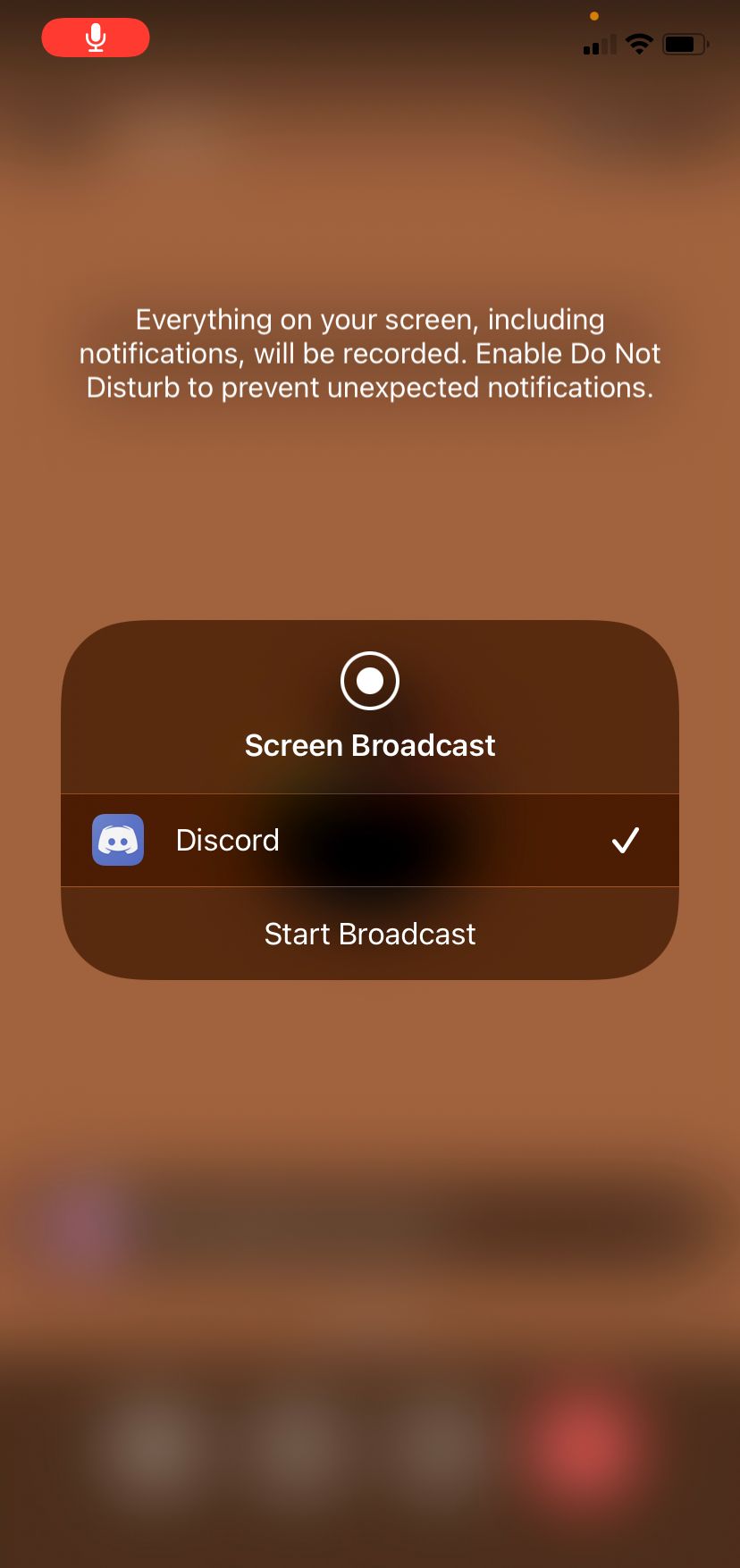The height and width of the screenshot is (1568, 740).
Task: Select Discord as the broadcast app
Action: click(370, 840)
